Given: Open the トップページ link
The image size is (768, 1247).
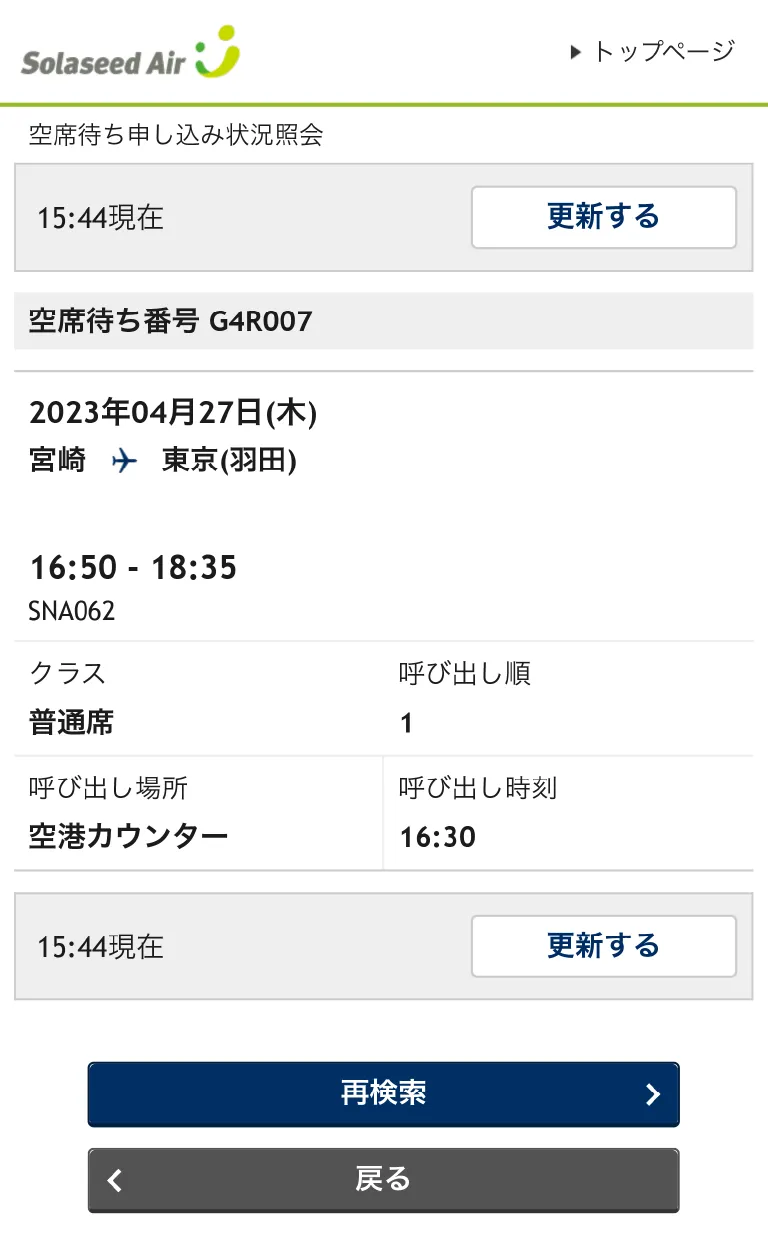Looking at the screenshot, I should 653,51.
